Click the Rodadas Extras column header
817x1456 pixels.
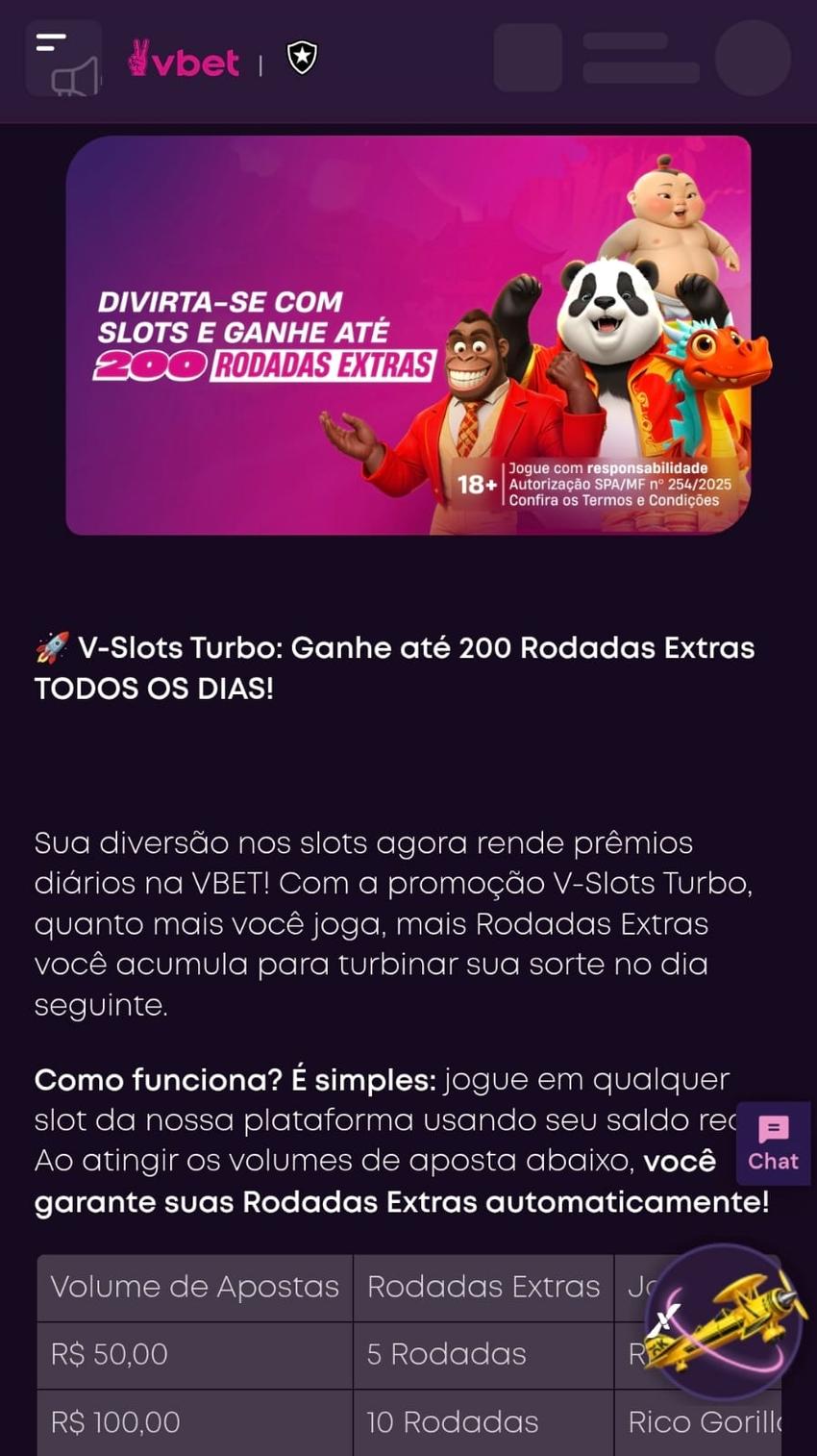[483, 1286]
